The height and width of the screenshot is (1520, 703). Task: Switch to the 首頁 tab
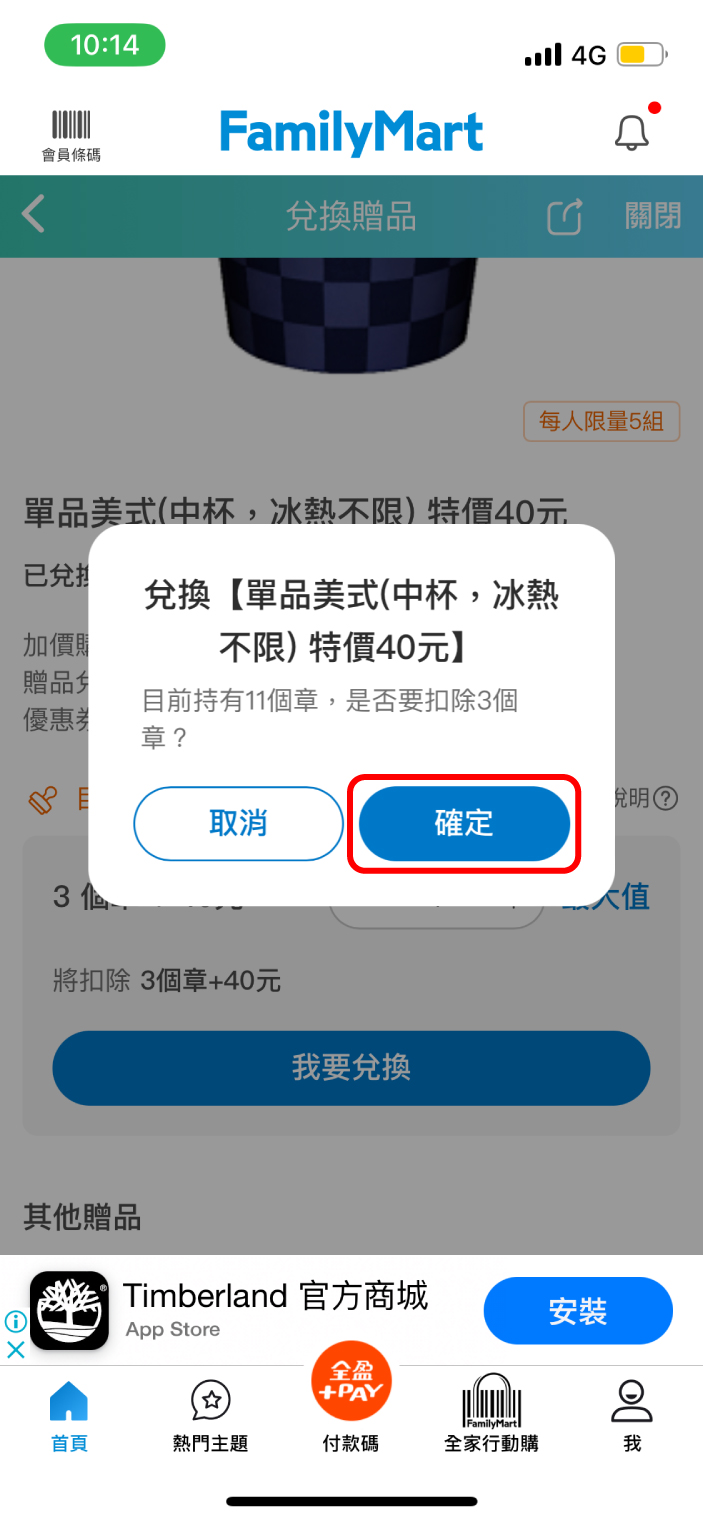69,1415
